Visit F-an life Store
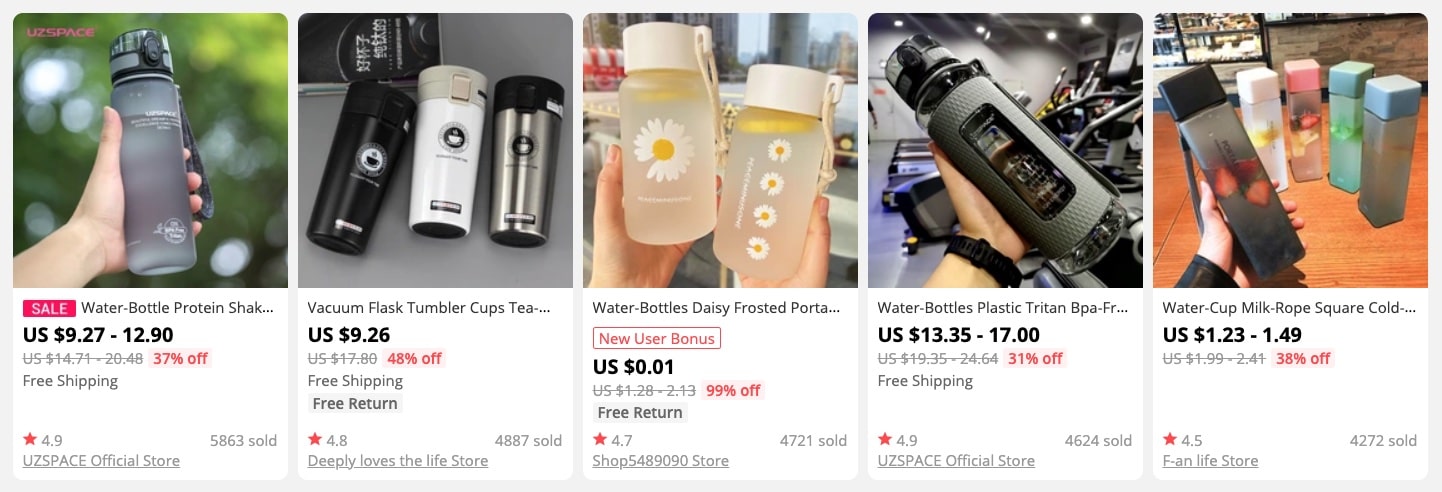Image resolution: width=1442 pixels, height=492 pixels. tap(1210, 461)
